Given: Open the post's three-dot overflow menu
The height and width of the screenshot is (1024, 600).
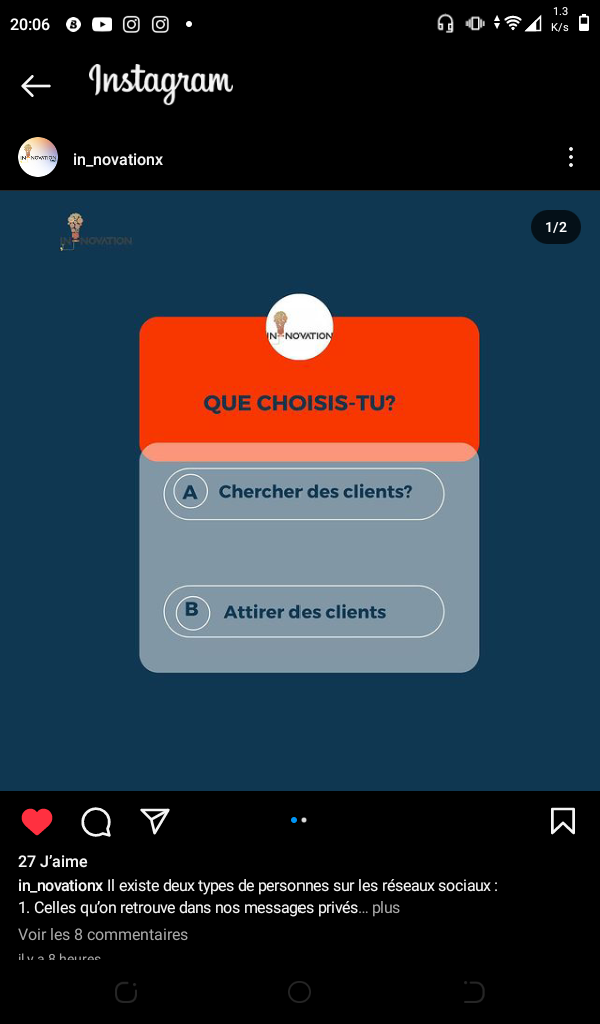Looking at the screenshot, I should 571,157.
